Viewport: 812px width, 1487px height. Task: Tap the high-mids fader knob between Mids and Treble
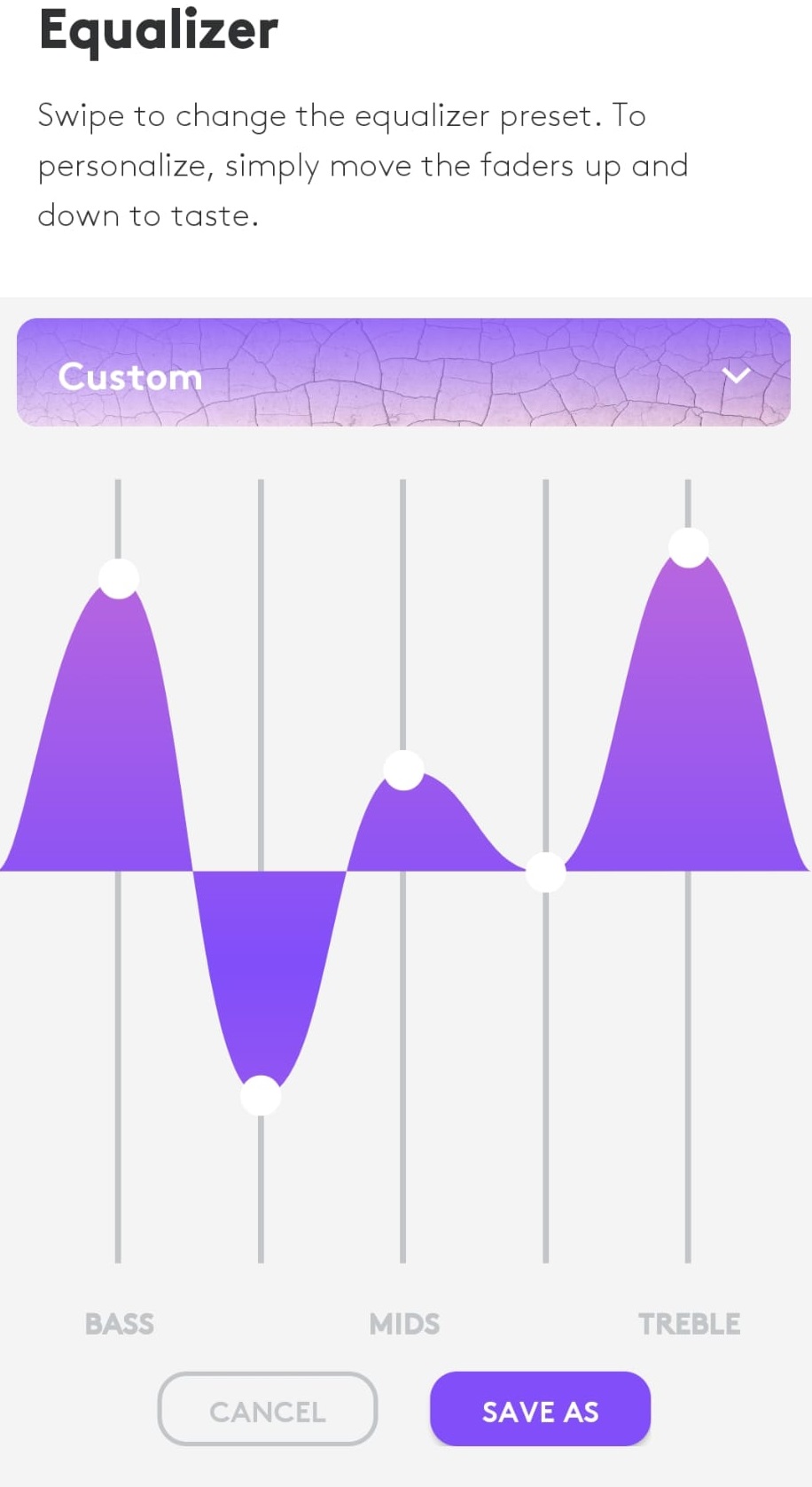point(545,873)
